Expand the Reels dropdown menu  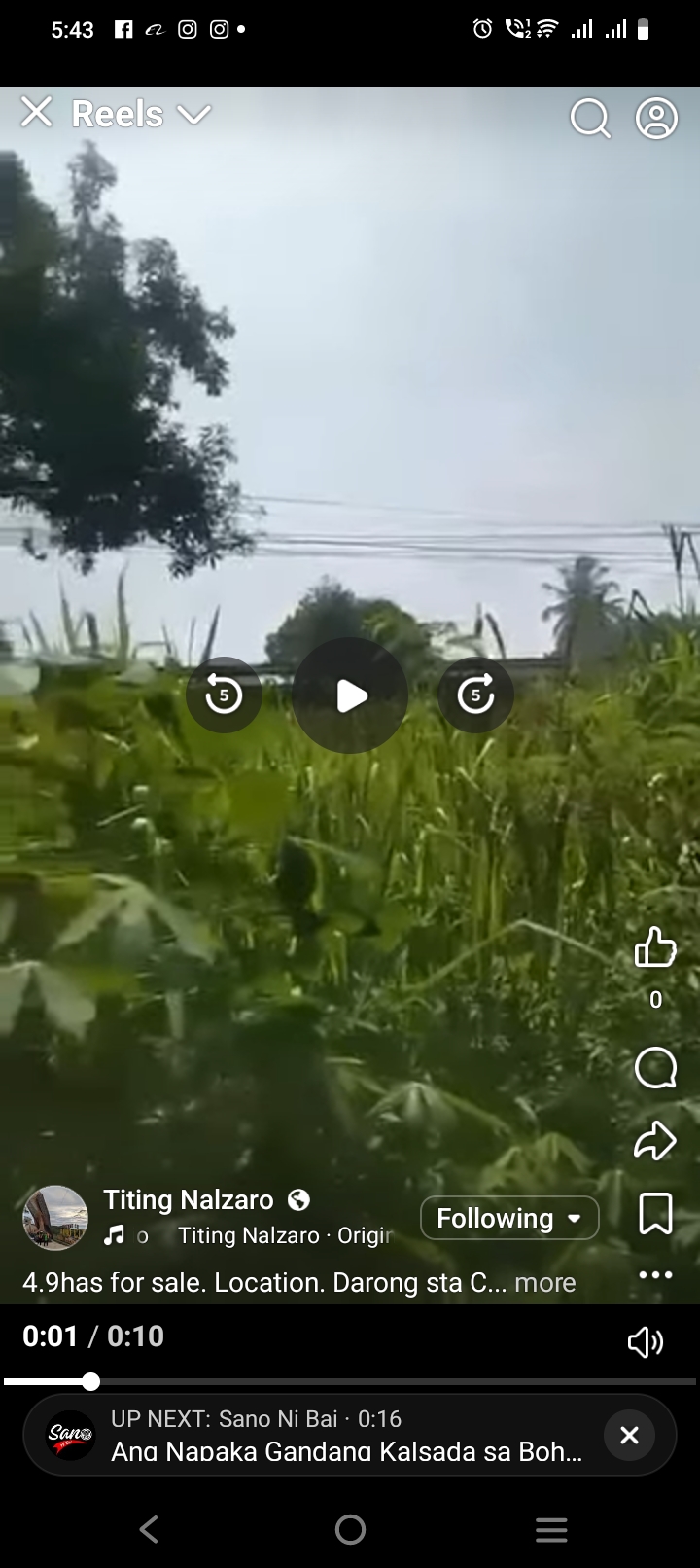click(193, 115)
